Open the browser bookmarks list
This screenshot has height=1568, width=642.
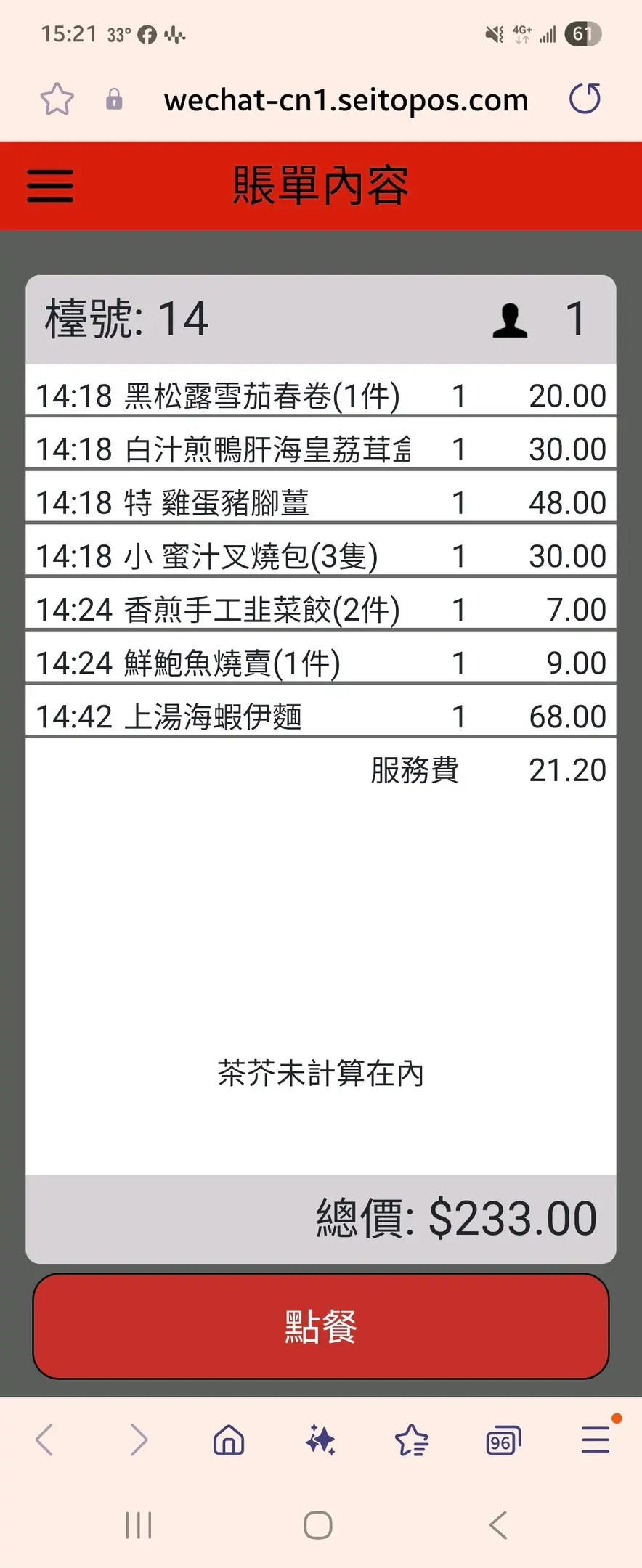[x=412, y=1440]
